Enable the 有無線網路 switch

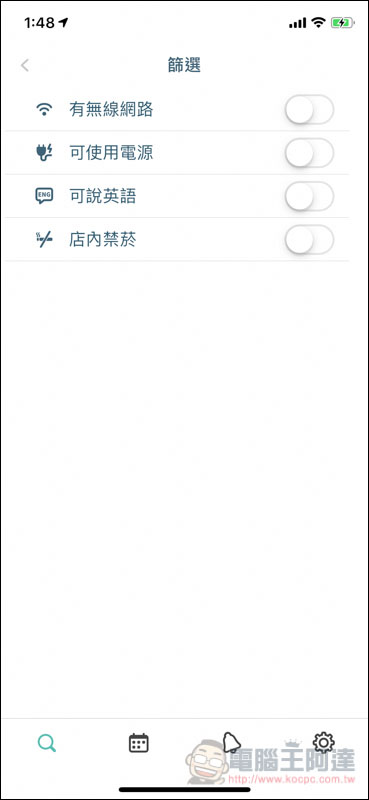coord(309,109)
